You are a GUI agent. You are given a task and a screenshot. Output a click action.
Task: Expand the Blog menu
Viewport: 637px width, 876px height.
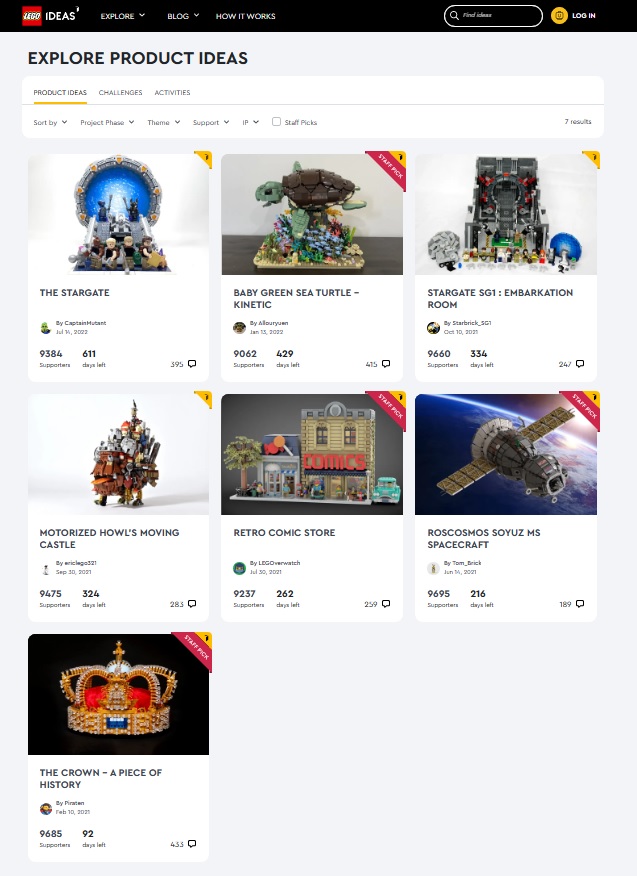click(x=182, y=16)
